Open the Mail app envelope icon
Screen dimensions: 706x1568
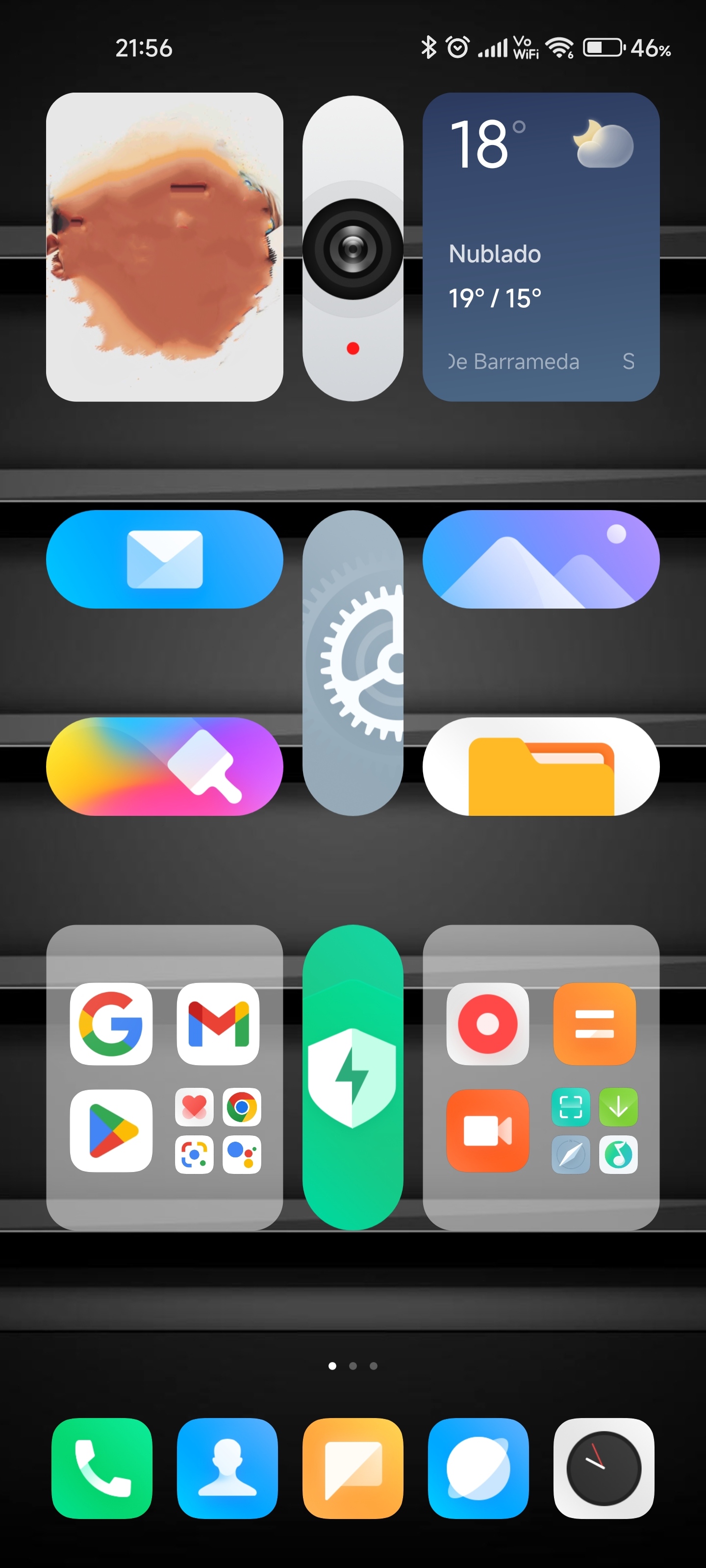[164, 560]
